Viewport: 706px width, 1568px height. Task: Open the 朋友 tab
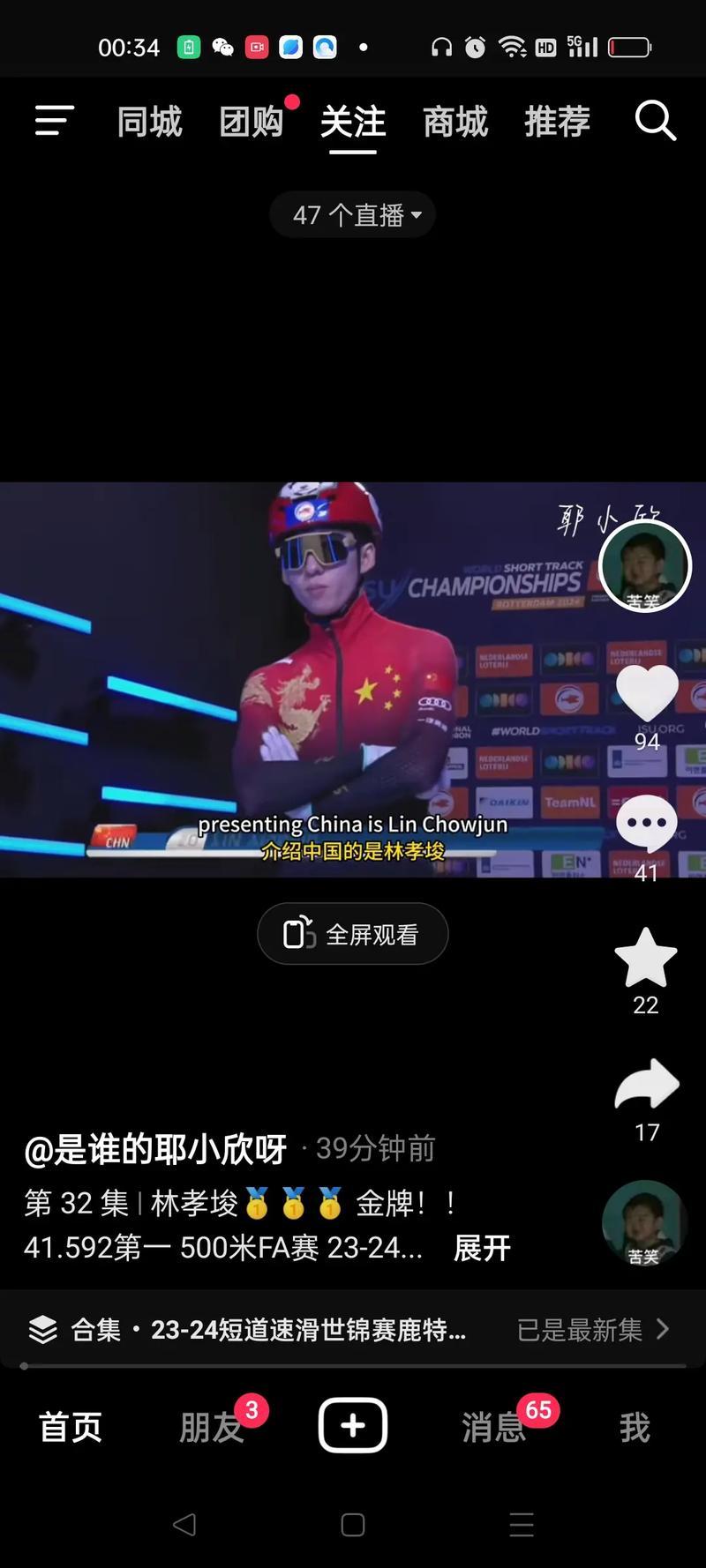pyautogui.click(x=212, y=1427)
